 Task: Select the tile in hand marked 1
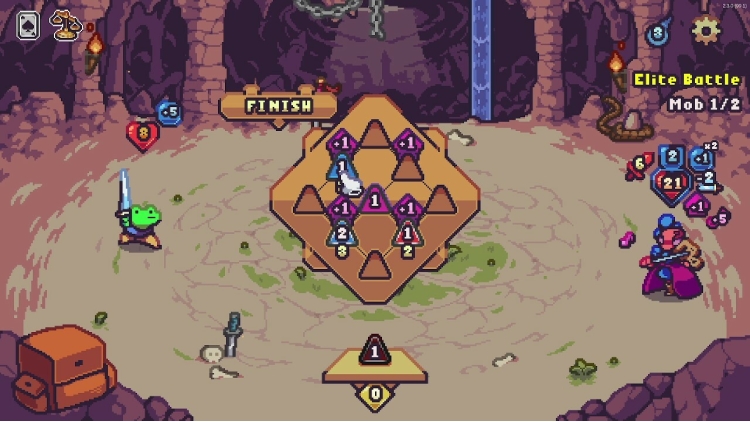(x=374, y=352)
